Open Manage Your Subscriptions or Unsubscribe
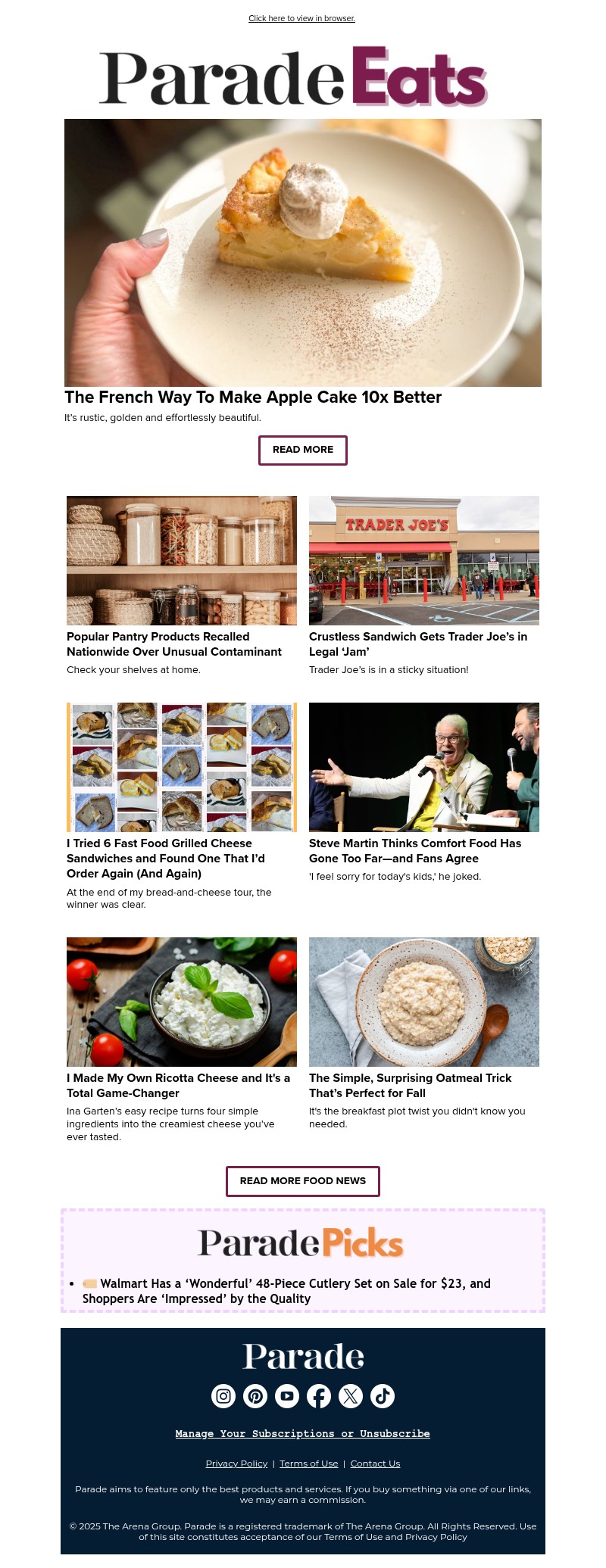 pyautogui.click(x=303, y=1433)
